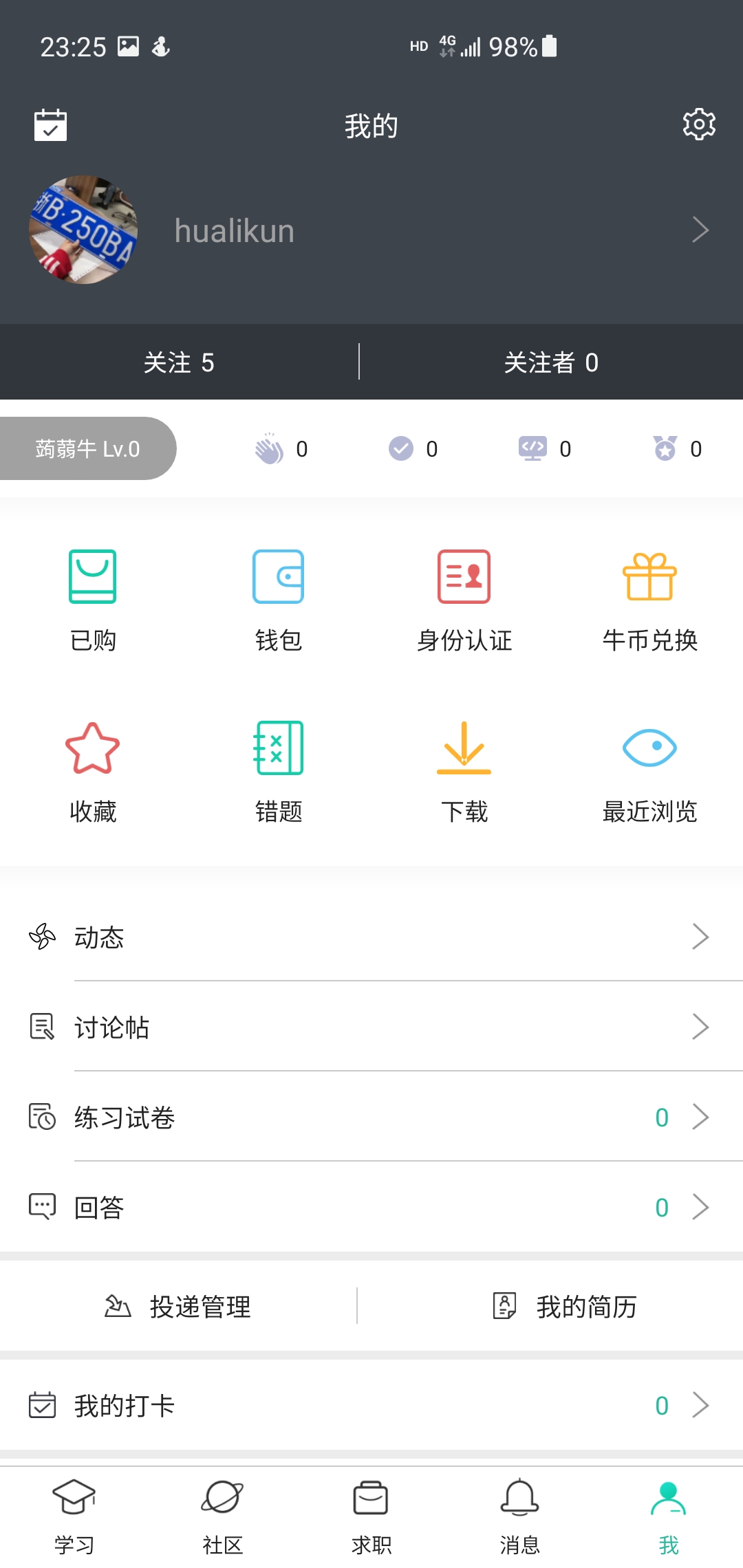Open 下载 downloads

pyautogui.click(x=464, y=772)
